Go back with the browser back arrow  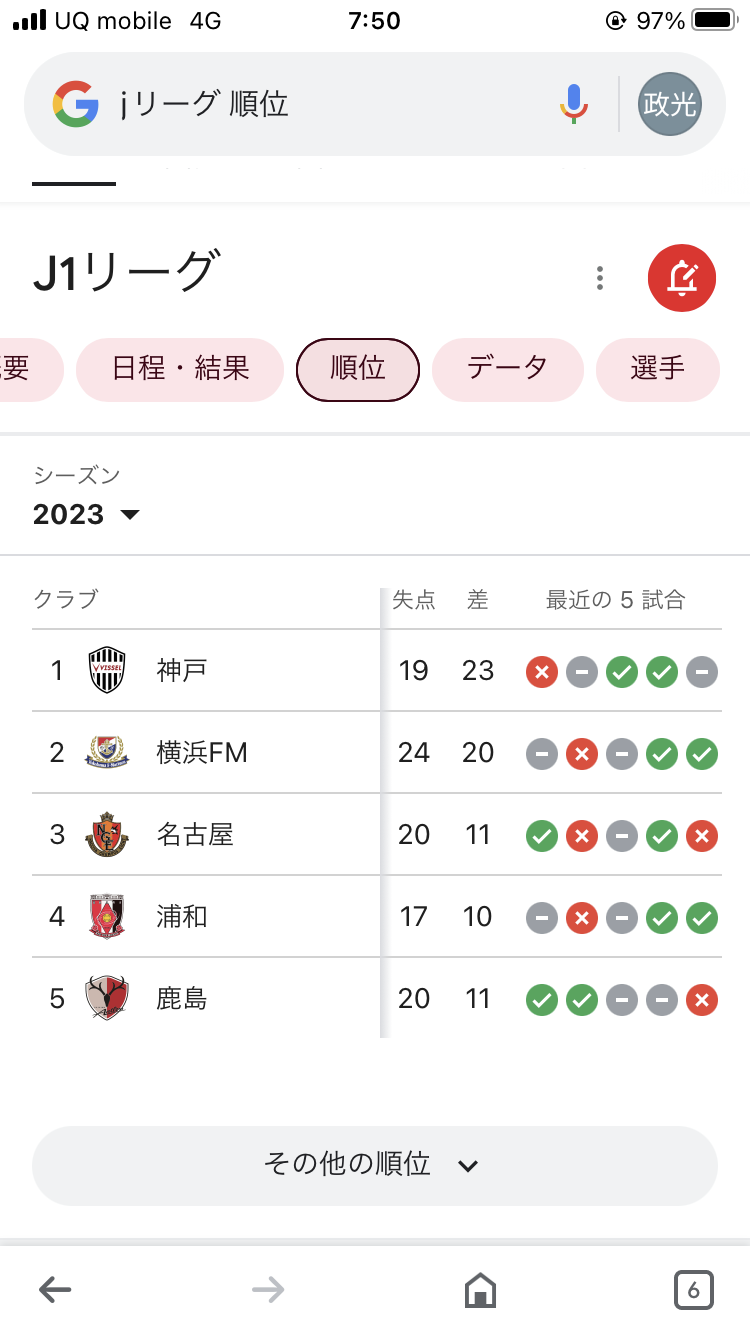(55, 1290)
